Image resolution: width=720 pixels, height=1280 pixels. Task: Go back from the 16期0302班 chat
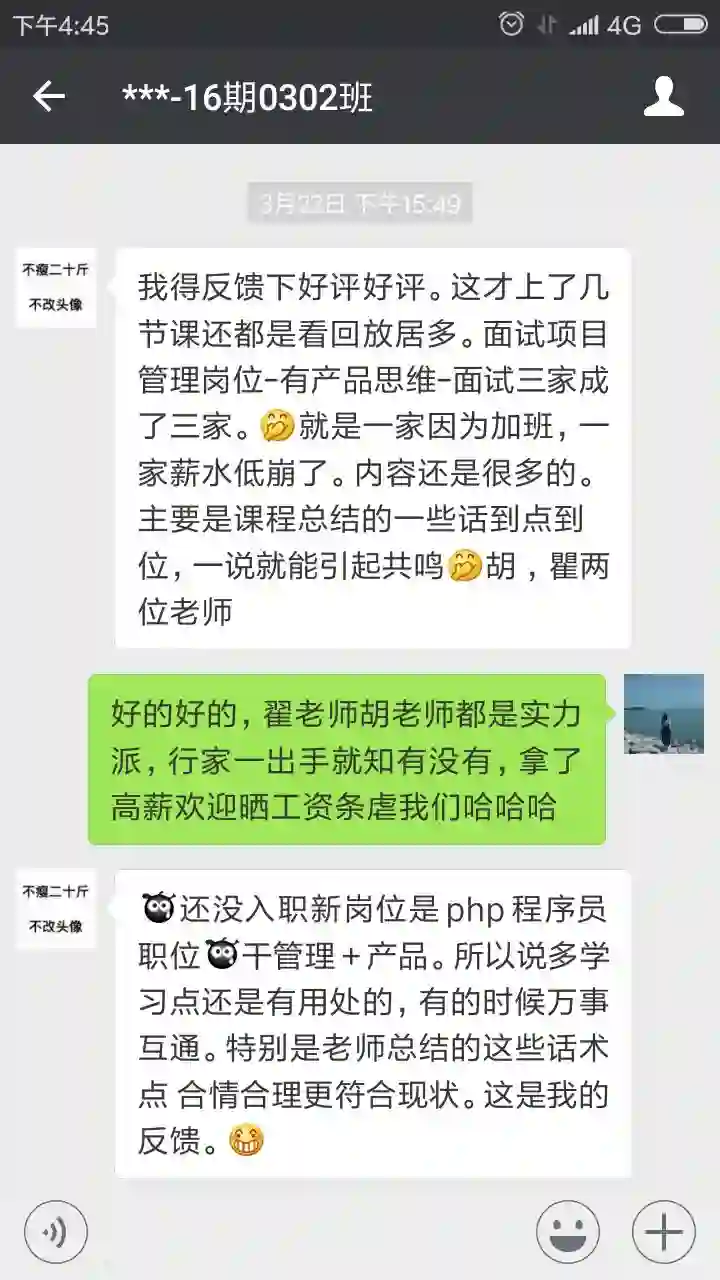[x=49, y=97]
